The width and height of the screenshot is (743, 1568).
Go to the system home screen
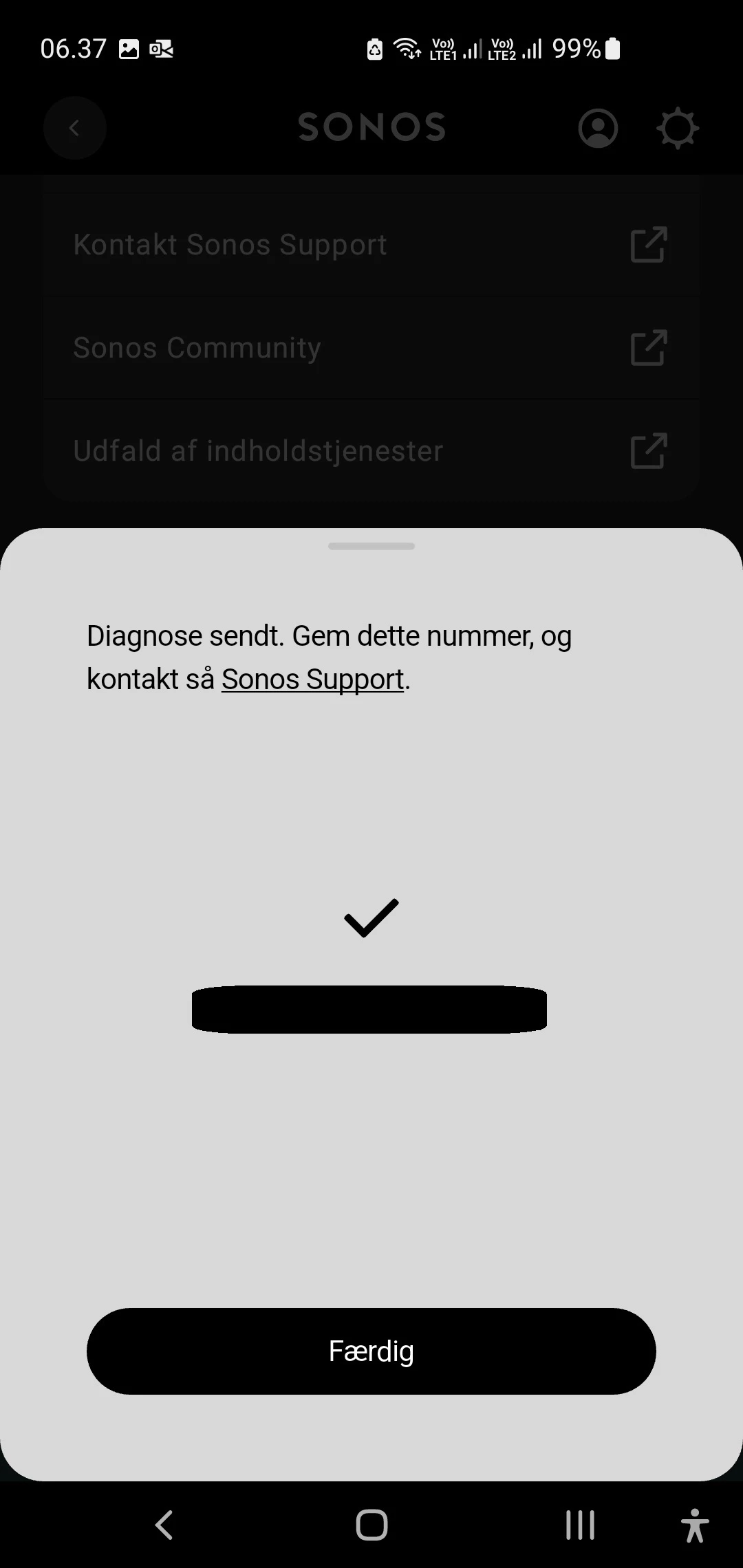point(371,1525)
